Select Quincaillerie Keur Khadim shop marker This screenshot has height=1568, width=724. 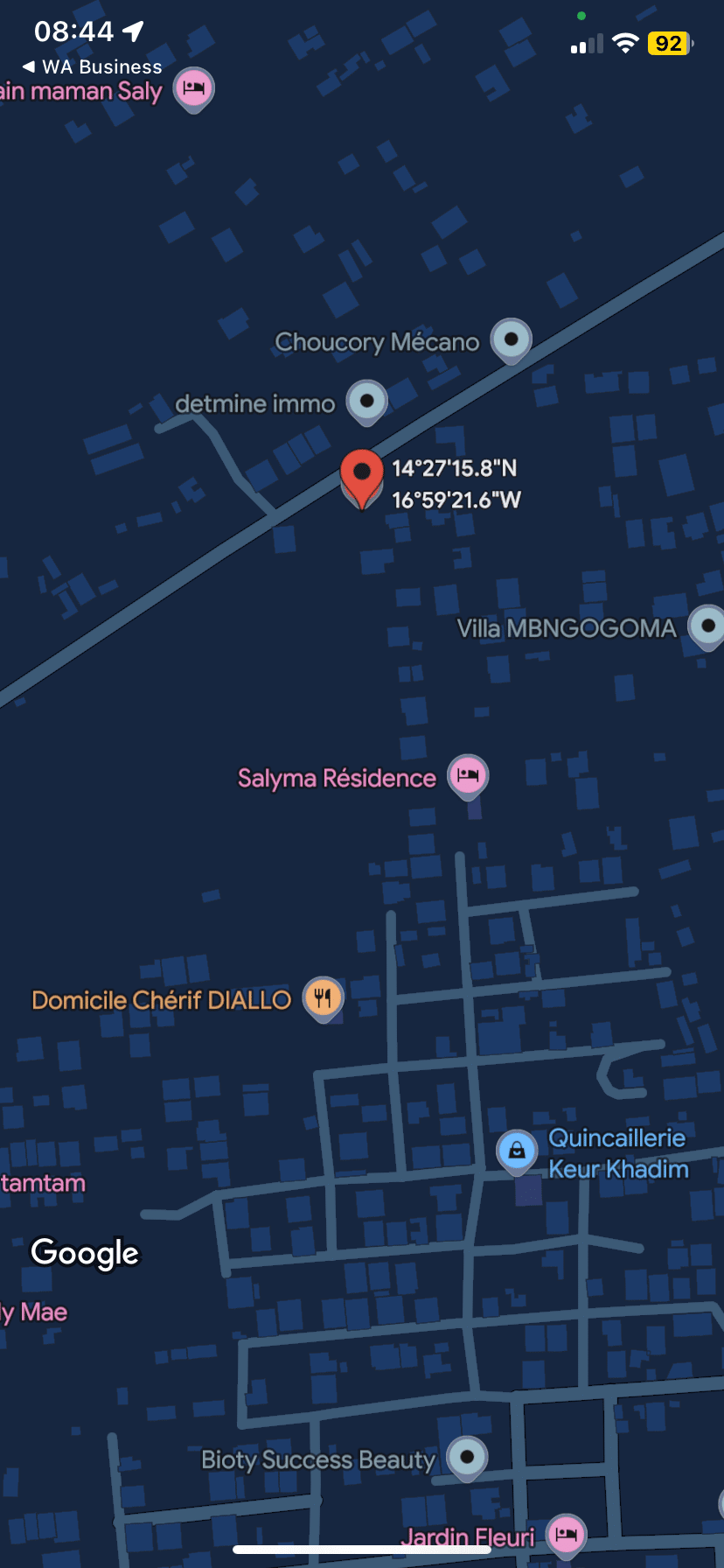[517, 1151]
